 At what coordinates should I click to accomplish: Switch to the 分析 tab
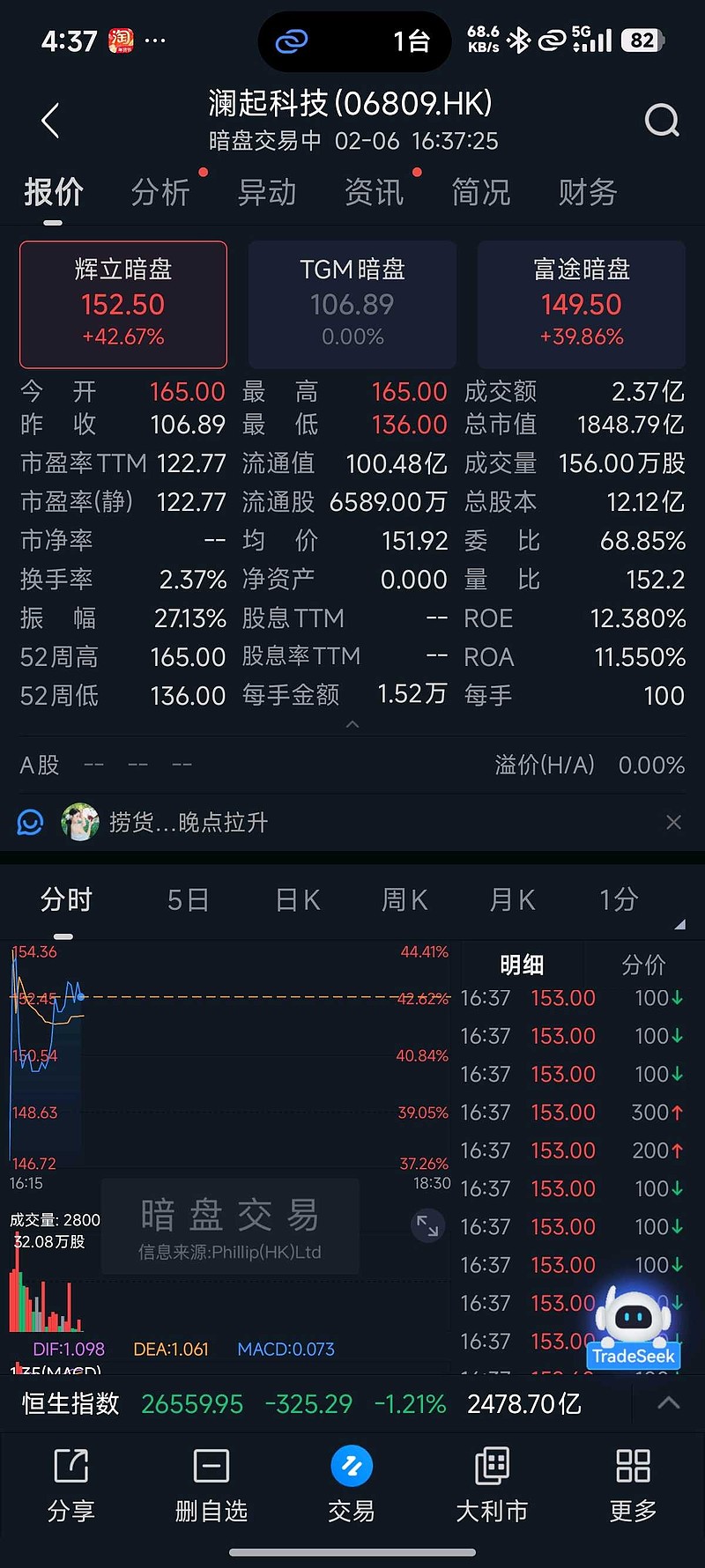160,192
